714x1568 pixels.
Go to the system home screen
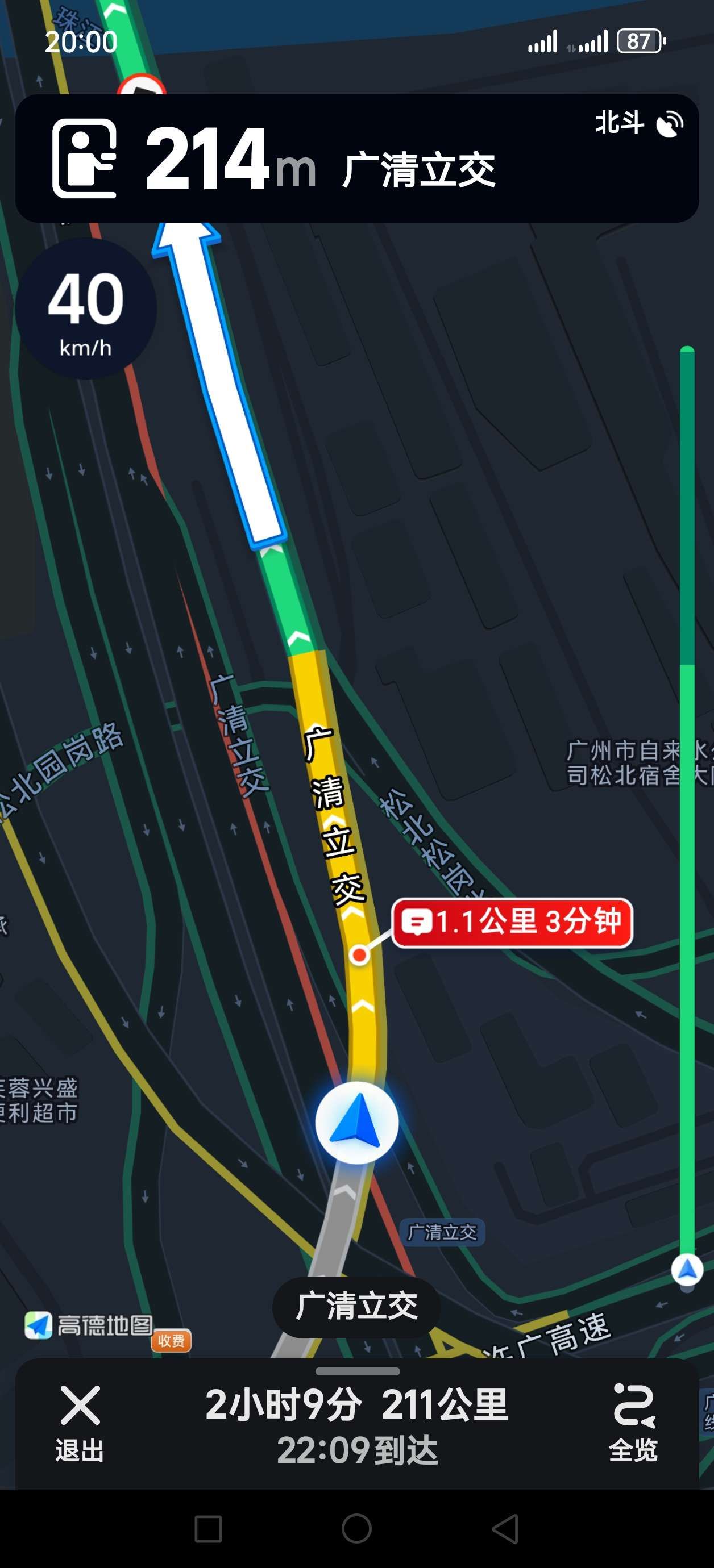coord(357,1528)
